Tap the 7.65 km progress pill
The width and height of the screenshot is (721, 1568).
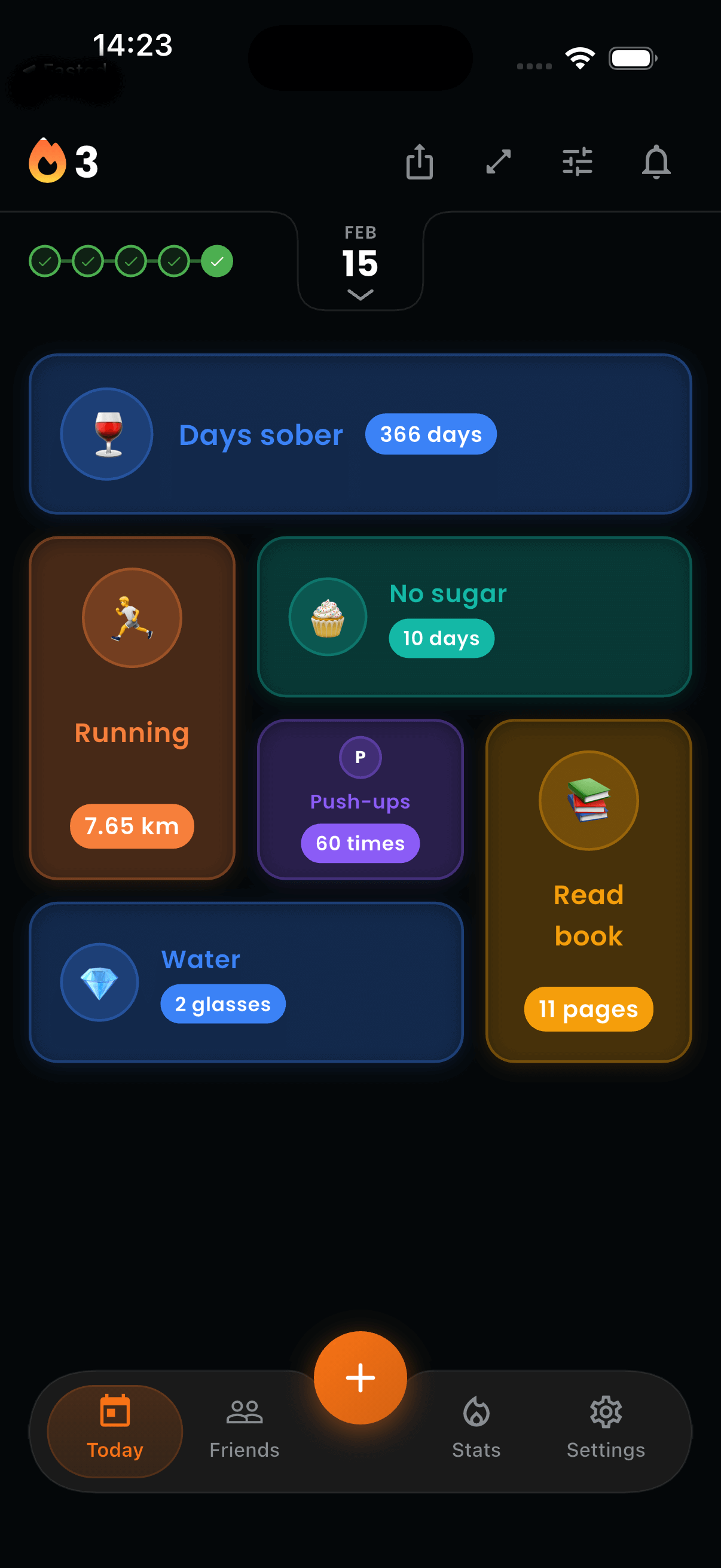(x=132, y=826)
